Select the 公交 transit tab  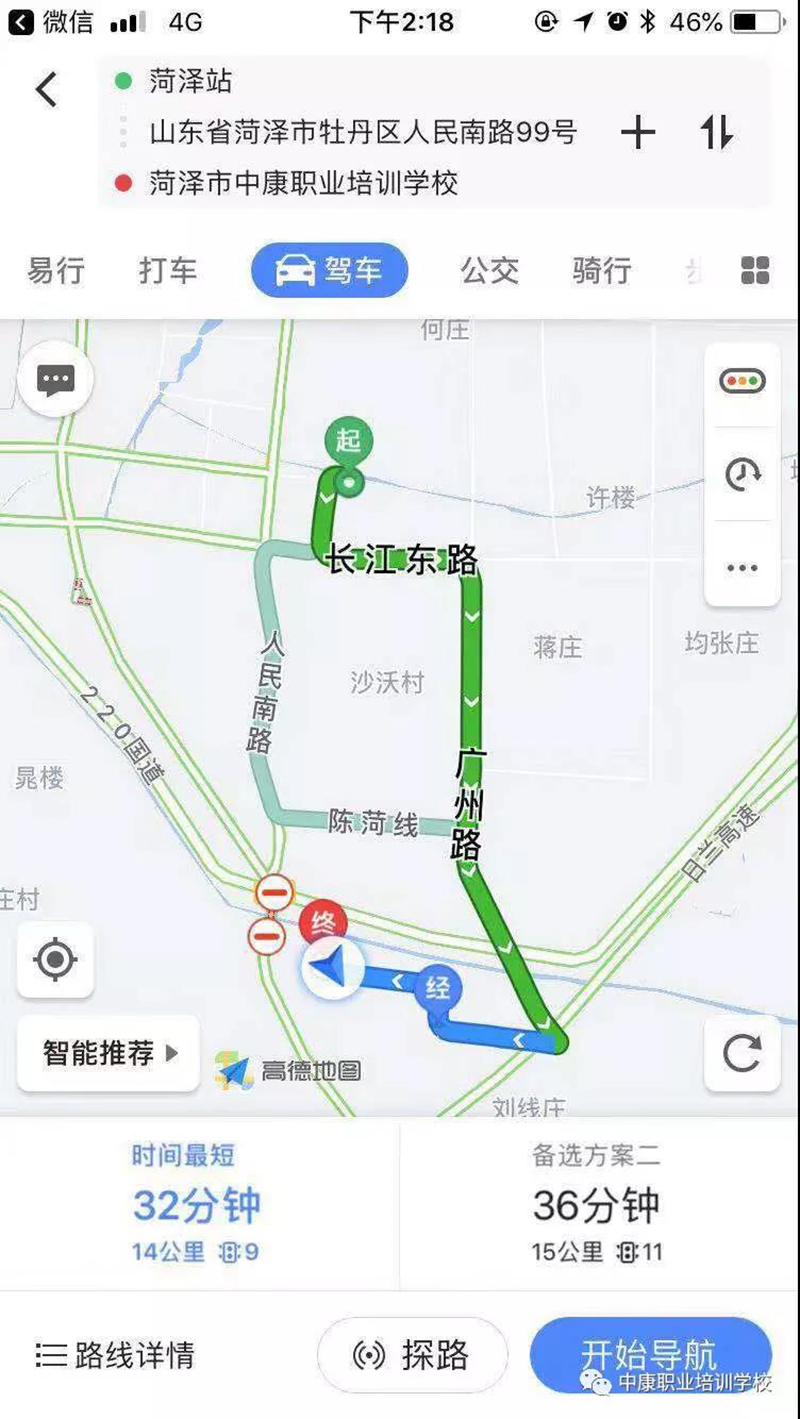pos(489,270)
